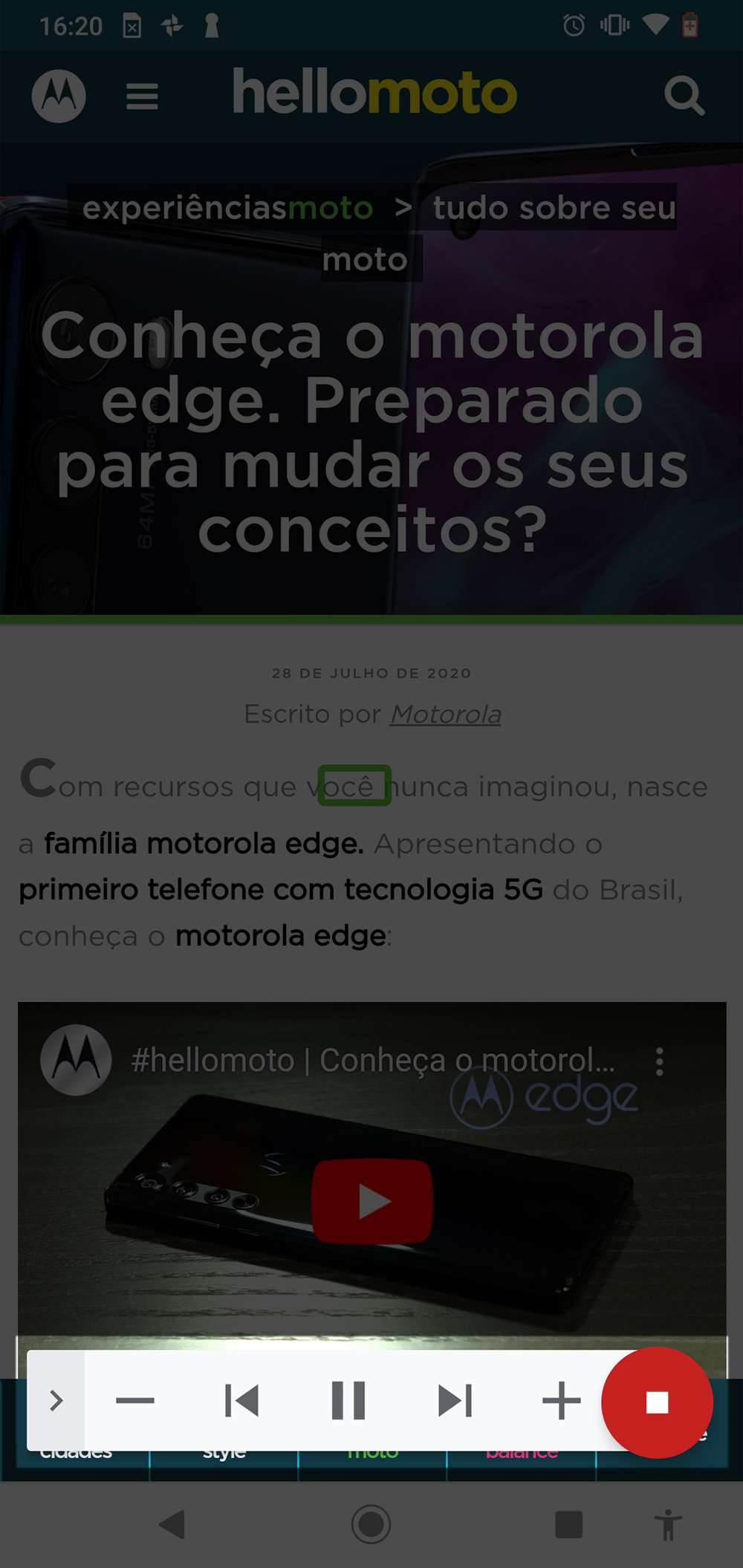Image resolution: width=743 pixels, height=1568 pixels.
Task: Open the experiênciasmoto breadcrumb link
Action: click(227, 207)
